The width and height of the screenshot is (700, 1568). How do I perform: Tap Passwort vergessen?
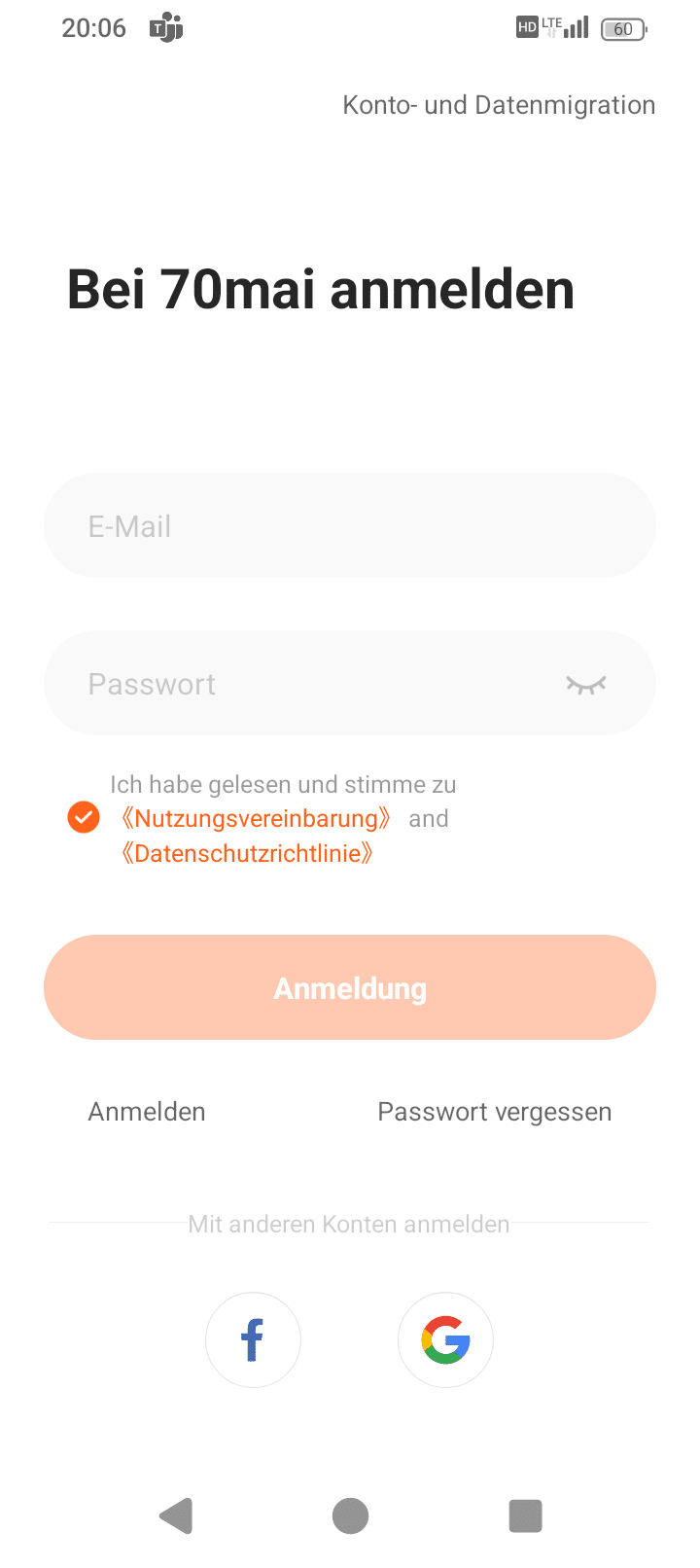494,1112
